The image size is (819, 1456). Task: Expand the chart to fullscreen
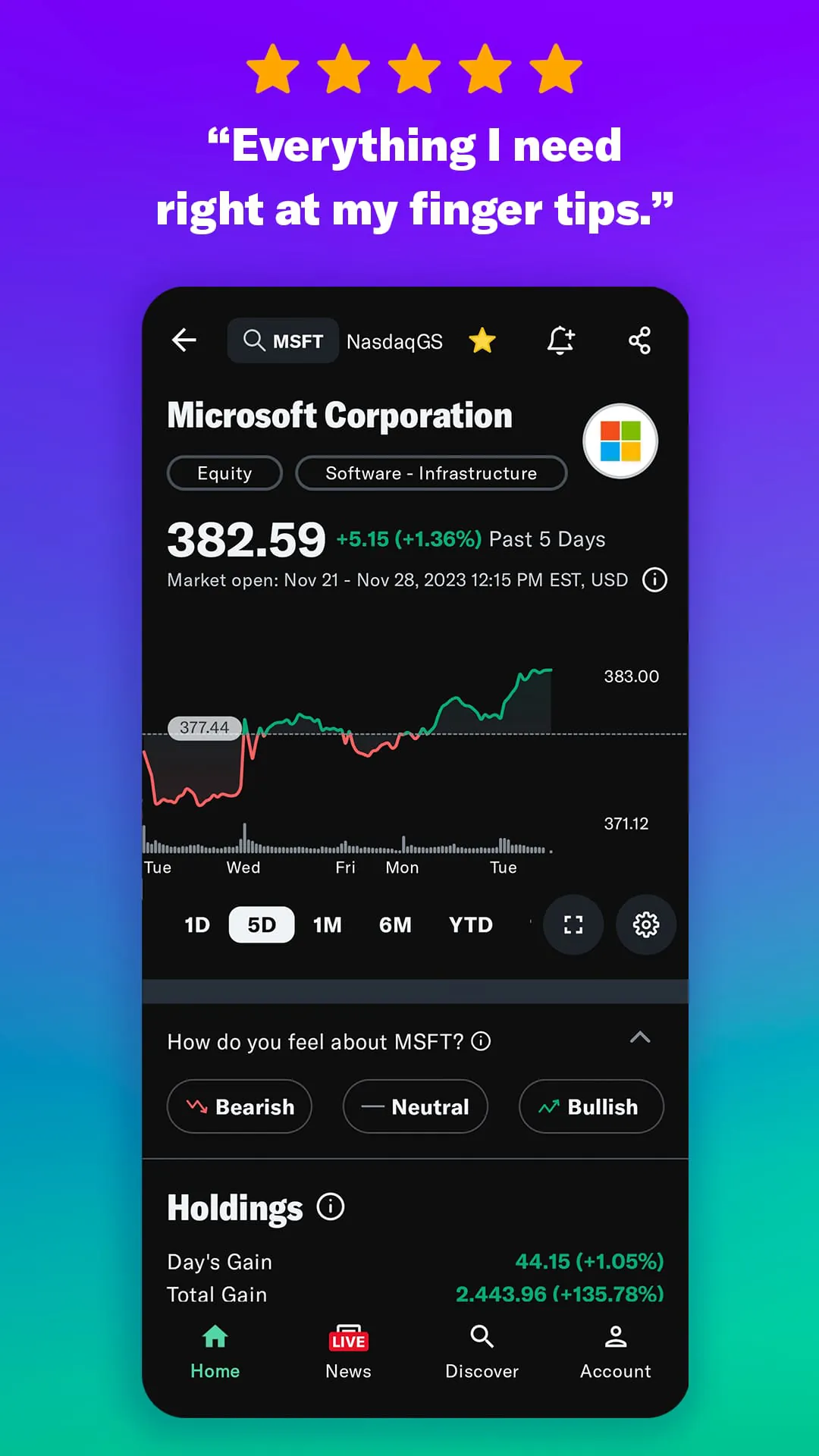[x=573, y=924]
